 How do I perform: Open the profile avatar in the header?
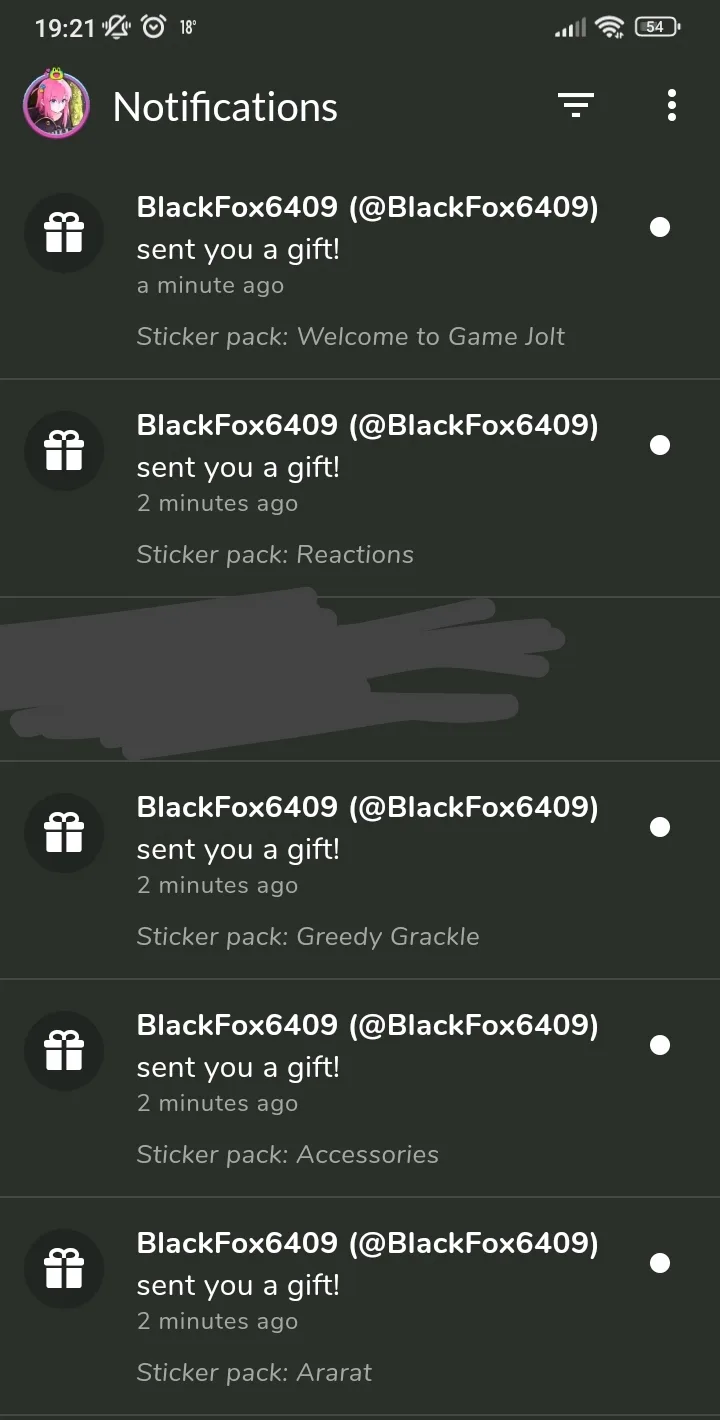pos(56,104)
